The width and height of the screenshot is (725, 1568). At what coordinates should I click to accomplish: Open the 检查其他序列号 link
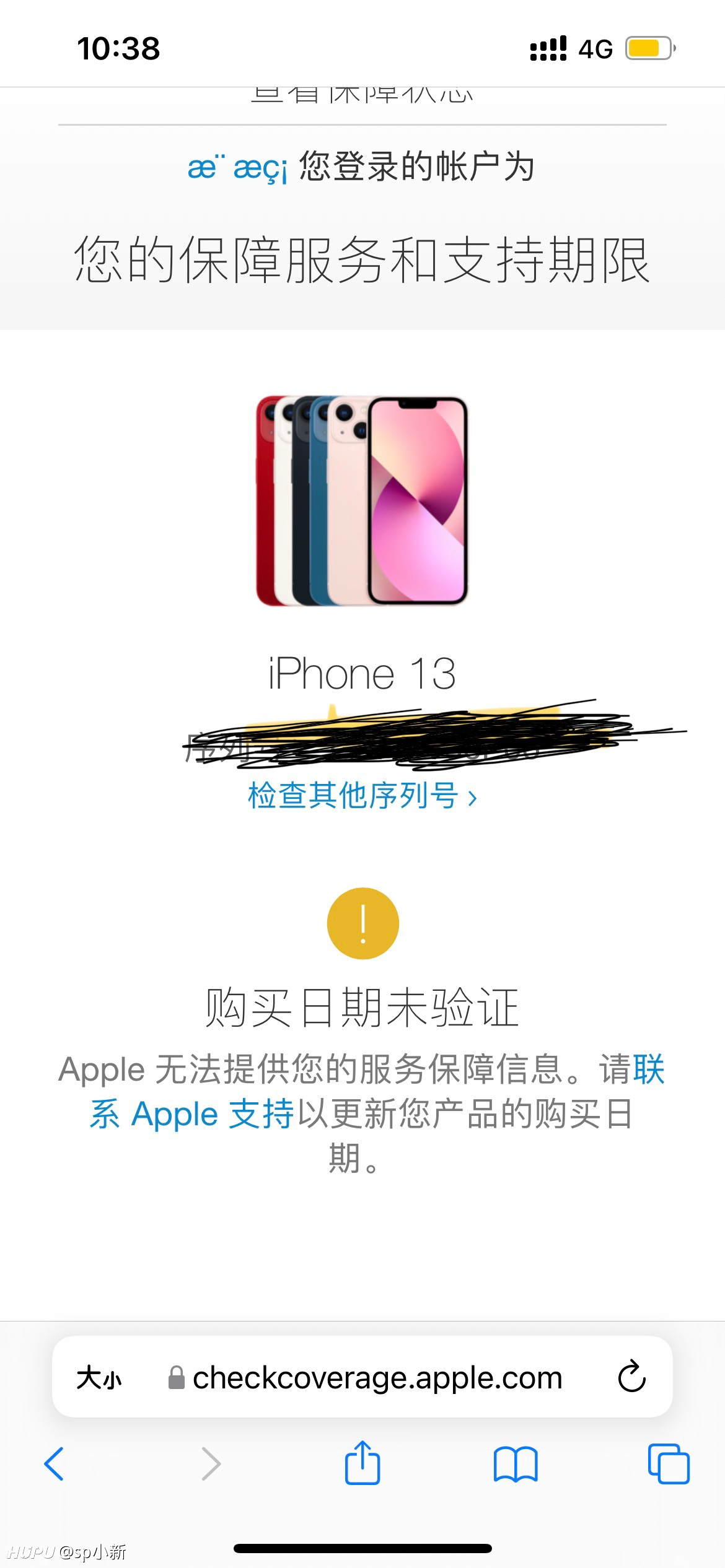pos(362,796)
